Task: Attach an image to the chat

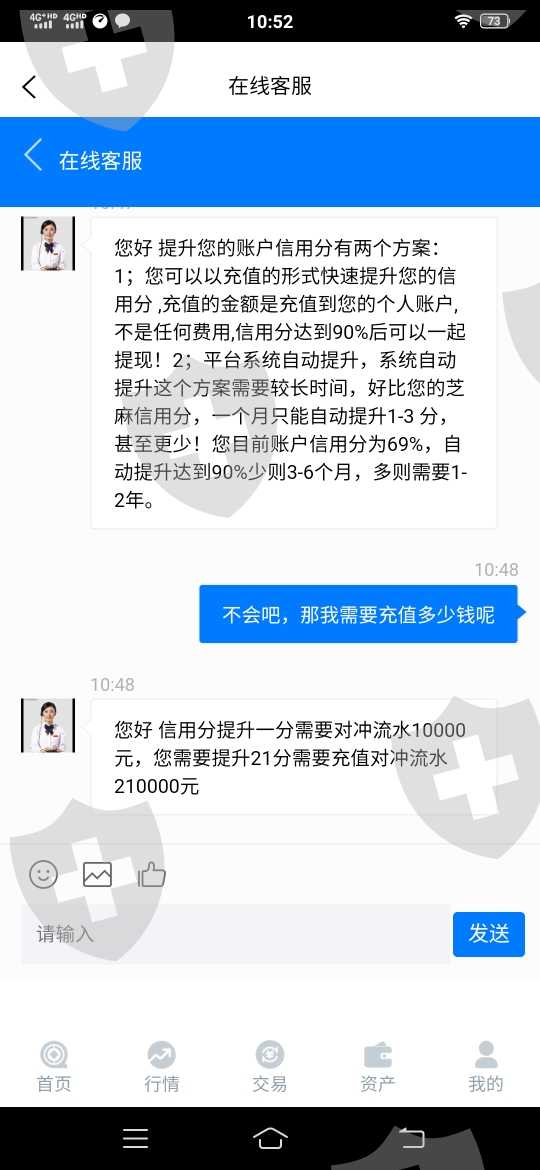Action: coord(97,874)
